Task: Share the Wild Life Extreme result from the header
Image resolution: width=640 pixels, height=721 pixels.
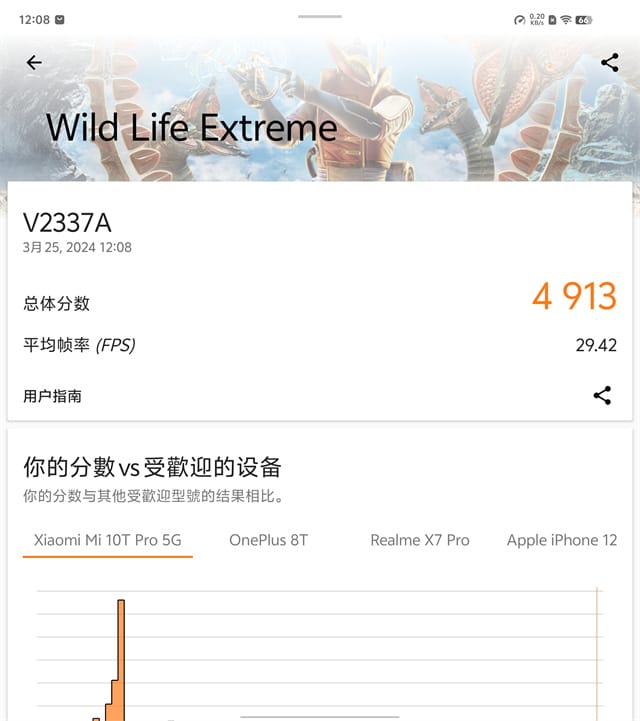Action: 609,63
